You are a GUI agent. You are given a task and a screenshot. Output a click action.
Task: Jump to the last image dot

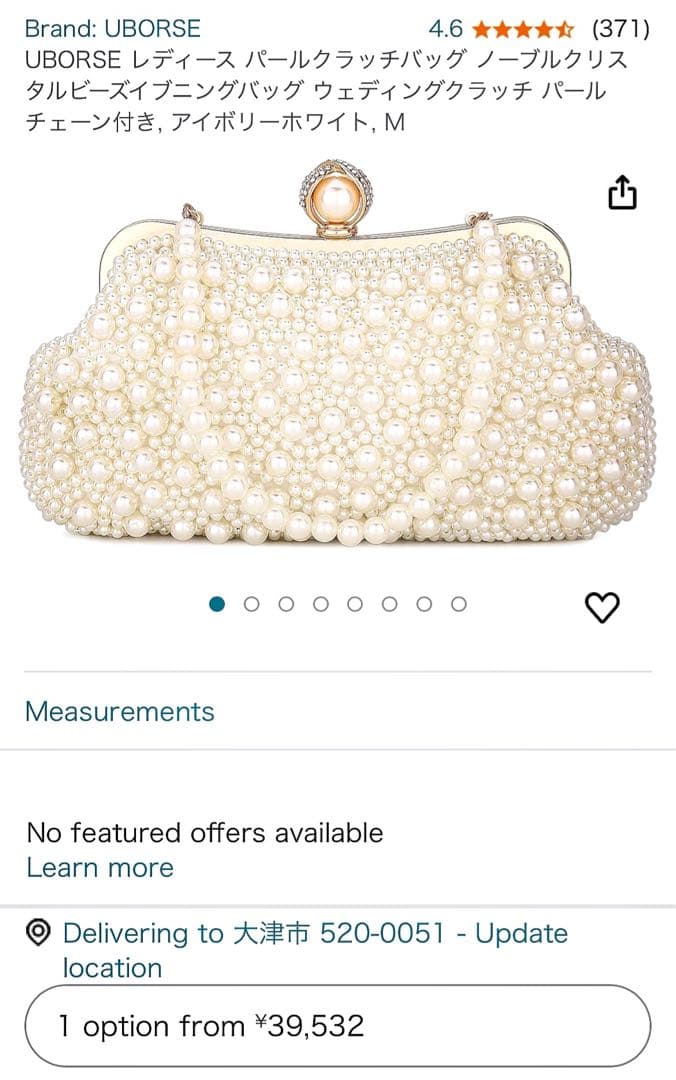pyautogui.click(x=459, y=604)
